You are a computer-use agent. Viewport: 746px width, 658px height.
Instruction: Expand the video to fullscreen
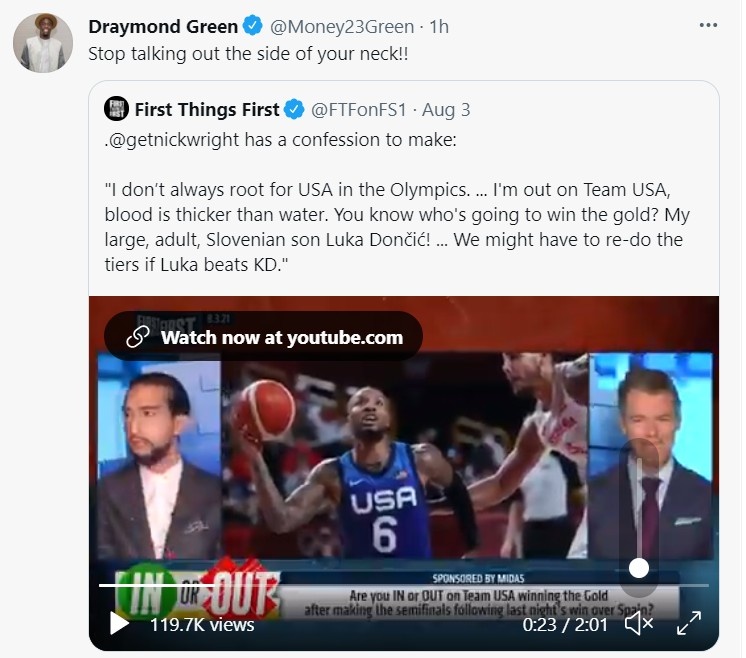click(x=689, y=624)
